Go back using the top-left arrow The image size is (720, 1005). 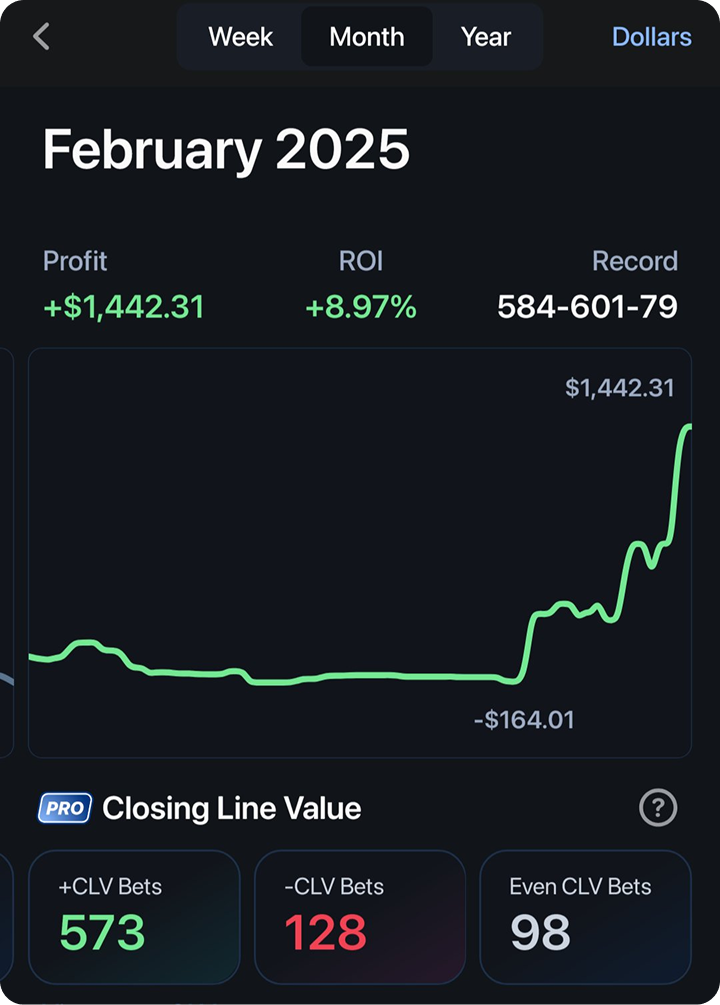41,37
